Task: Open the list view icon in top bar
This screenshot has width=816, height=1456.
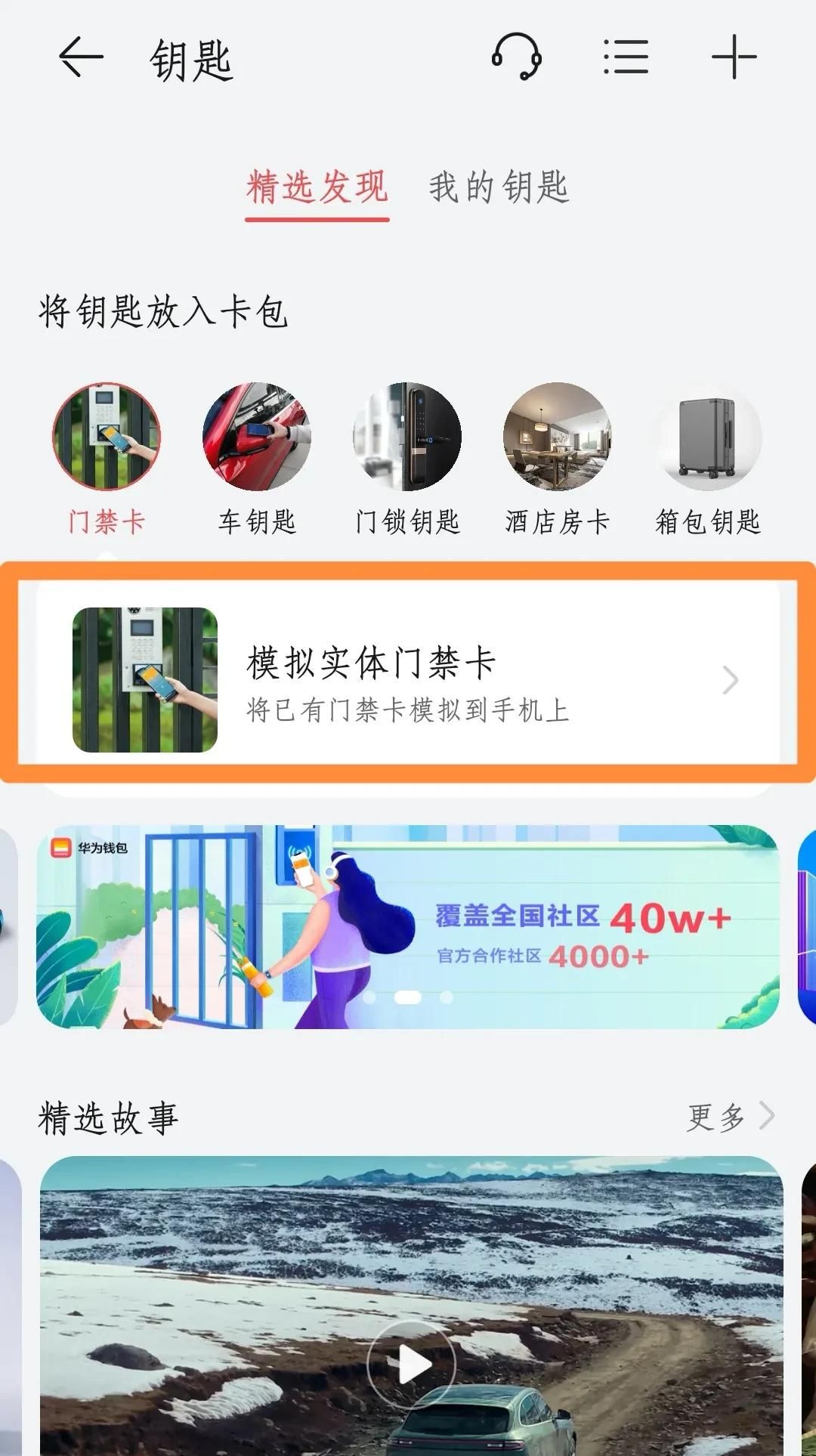Action: [626, 57]
